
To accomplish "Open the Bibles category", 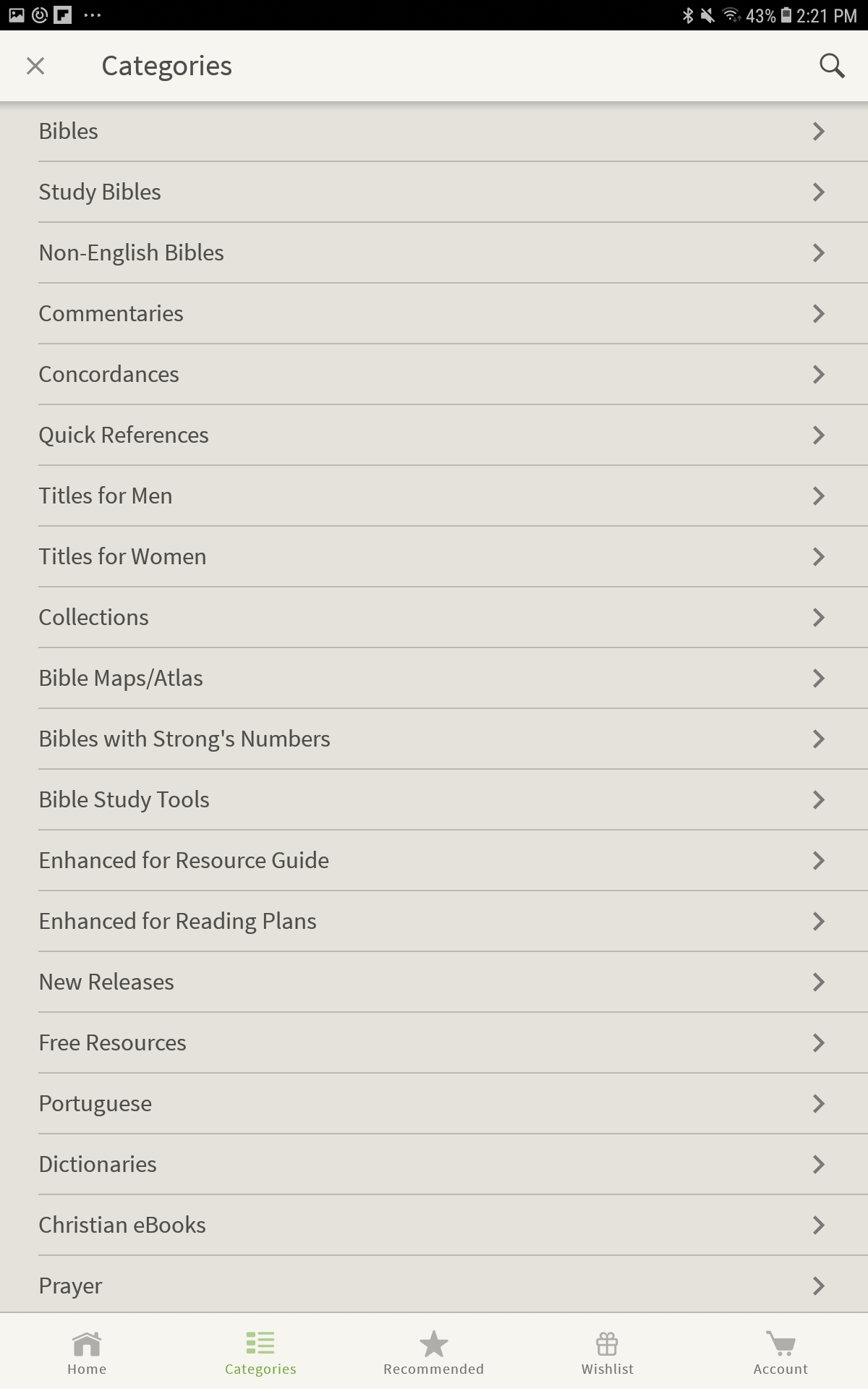I will pos(434,132).
